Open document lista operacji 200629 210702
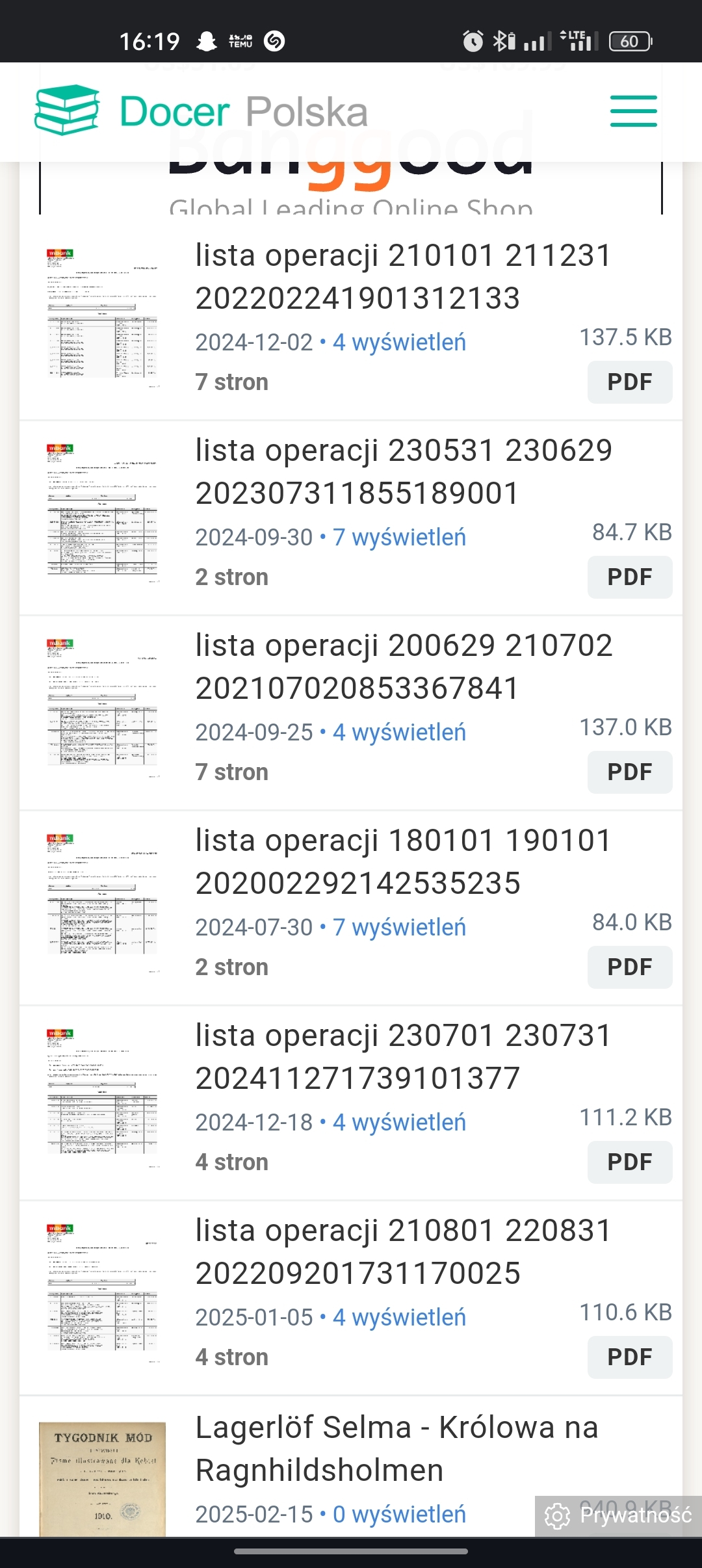 403,667
